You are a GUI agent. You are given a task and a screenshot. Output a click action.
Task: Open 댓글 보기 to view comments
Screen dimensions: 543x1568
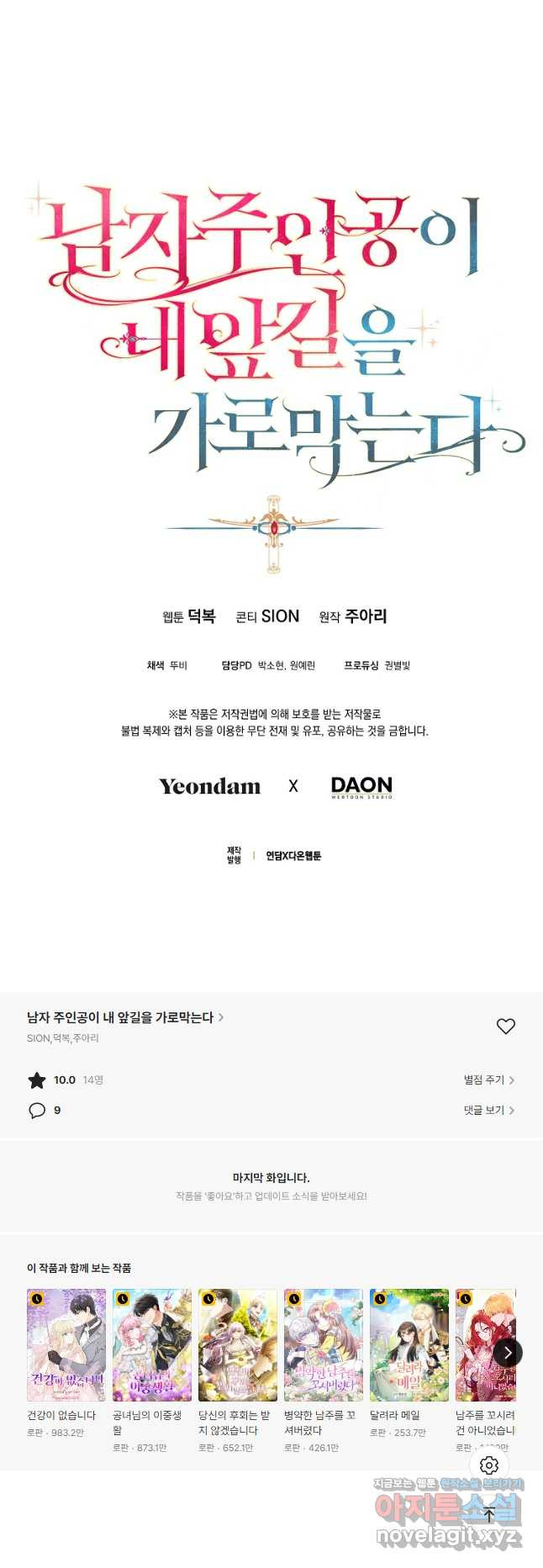488,1111
